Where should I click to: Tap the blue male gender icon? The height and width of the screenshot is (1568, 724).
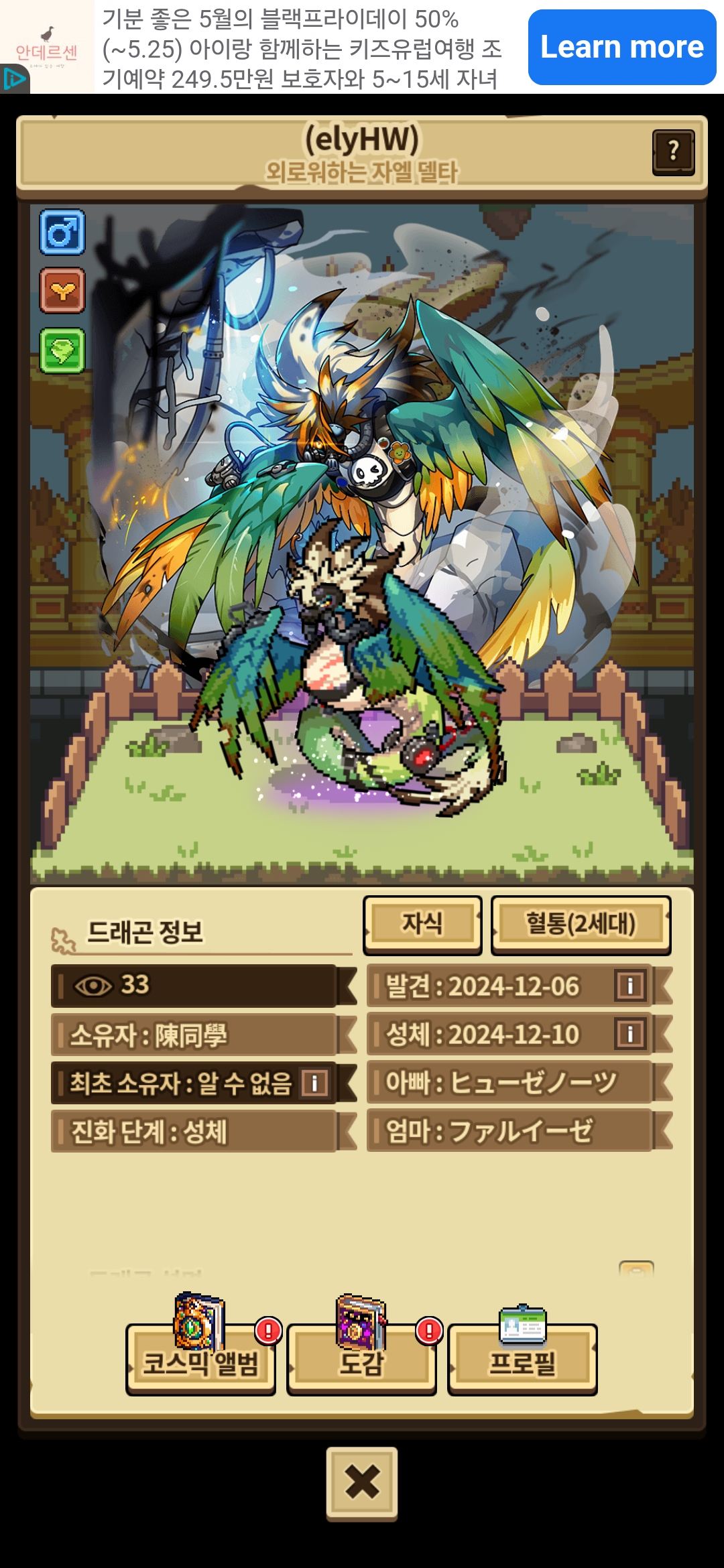point(62,233)
